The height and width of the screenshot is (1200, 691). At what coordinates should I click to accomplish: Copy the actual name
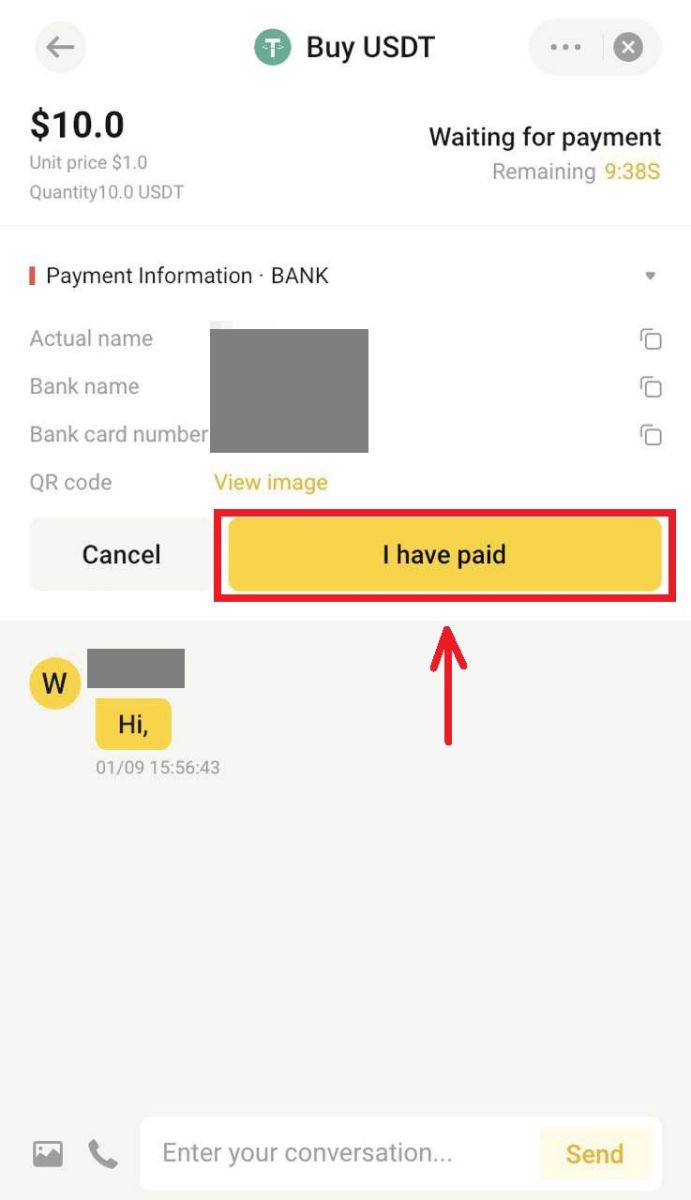click(x=651, y=339)
